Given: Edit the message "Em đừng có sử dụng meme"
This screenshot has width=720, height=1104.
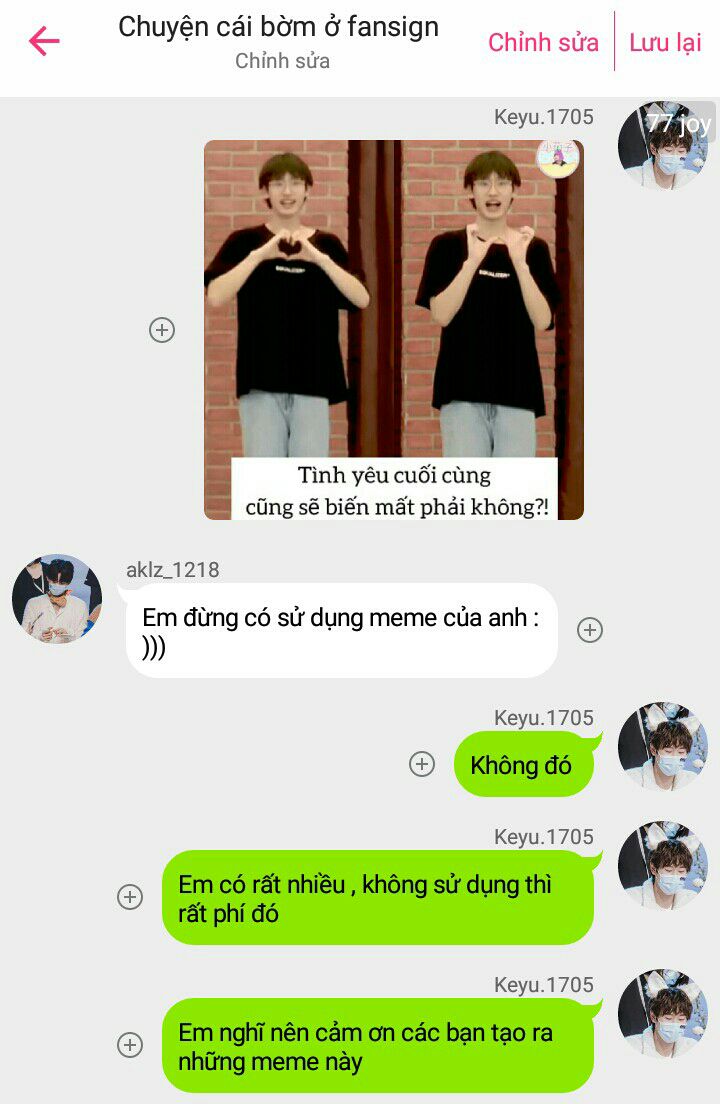Looking at the screenshot, I should click(341, 631).
